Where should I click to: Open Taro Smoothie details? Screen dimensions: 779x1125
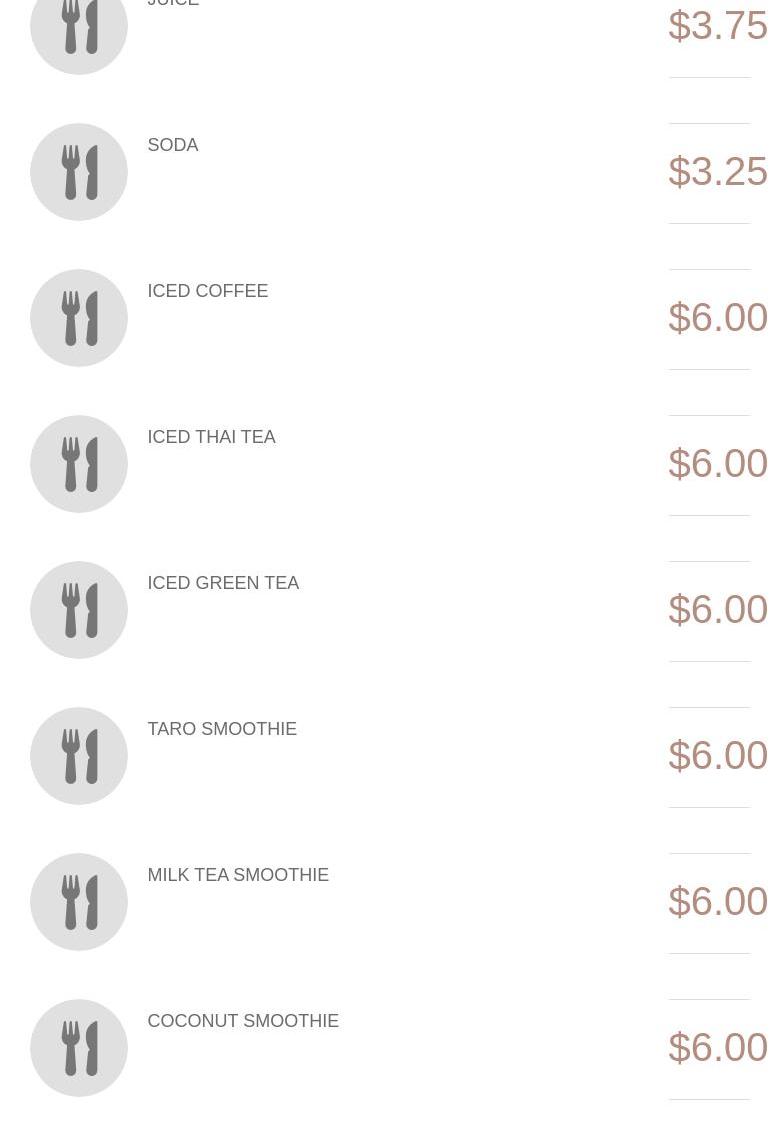coord(222,730)
